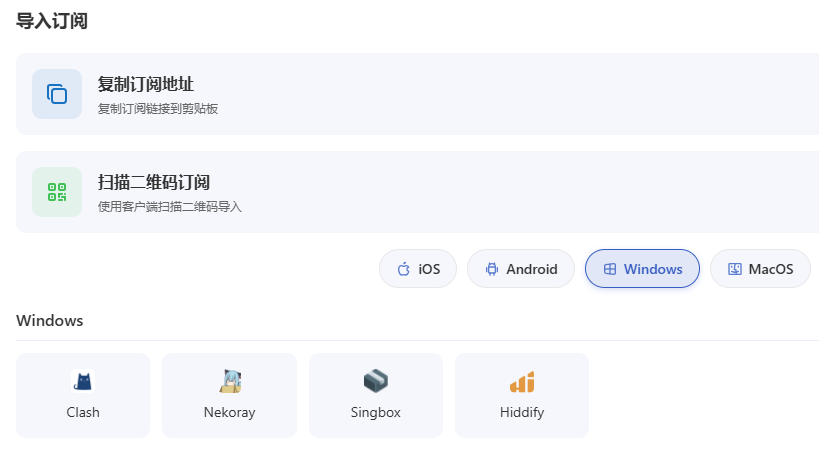Open the Singbox client option
This screenshot has height=455, width=819.
coord(375,395)
